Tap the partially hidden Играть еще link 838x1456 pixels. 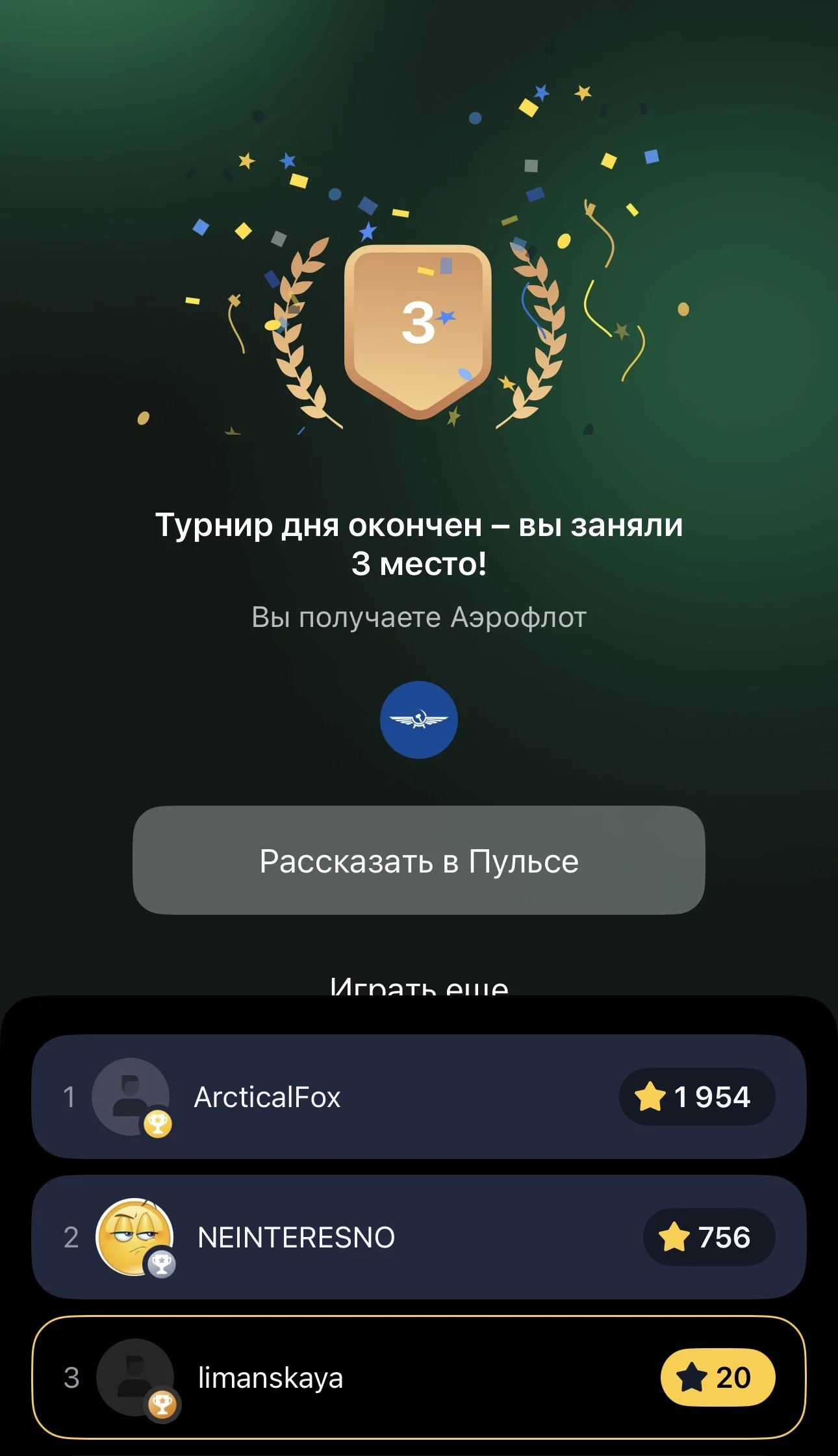tap(419, 986)
